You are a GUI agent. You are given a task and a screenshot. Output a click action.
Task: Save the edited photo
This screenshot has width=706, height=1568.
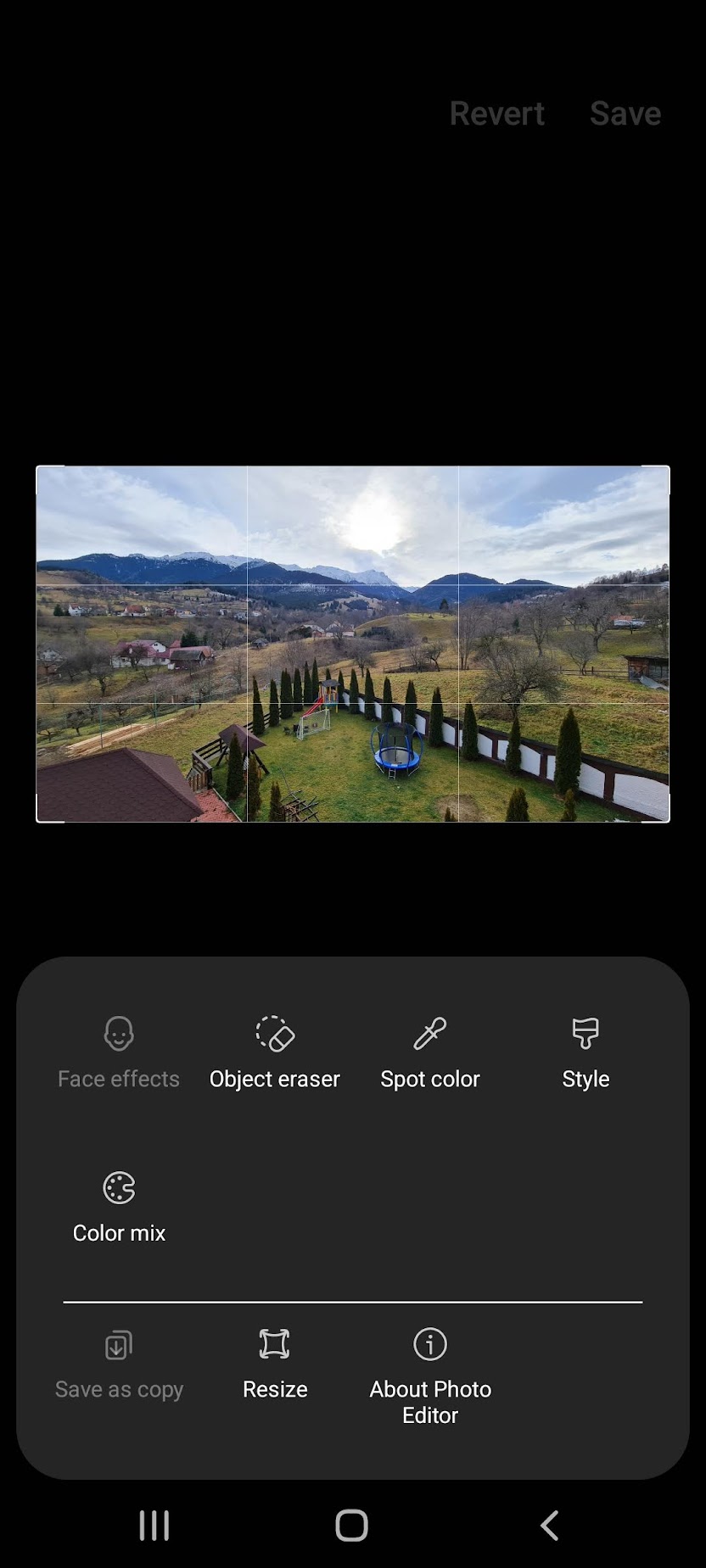coord(625,114)
